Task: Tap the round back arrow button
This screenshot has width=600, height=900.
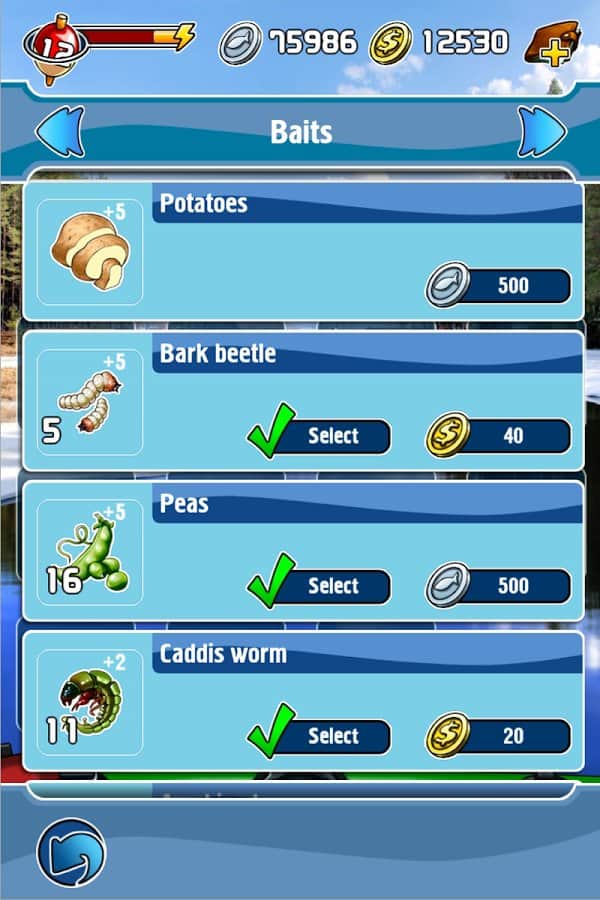Action: 71,853
